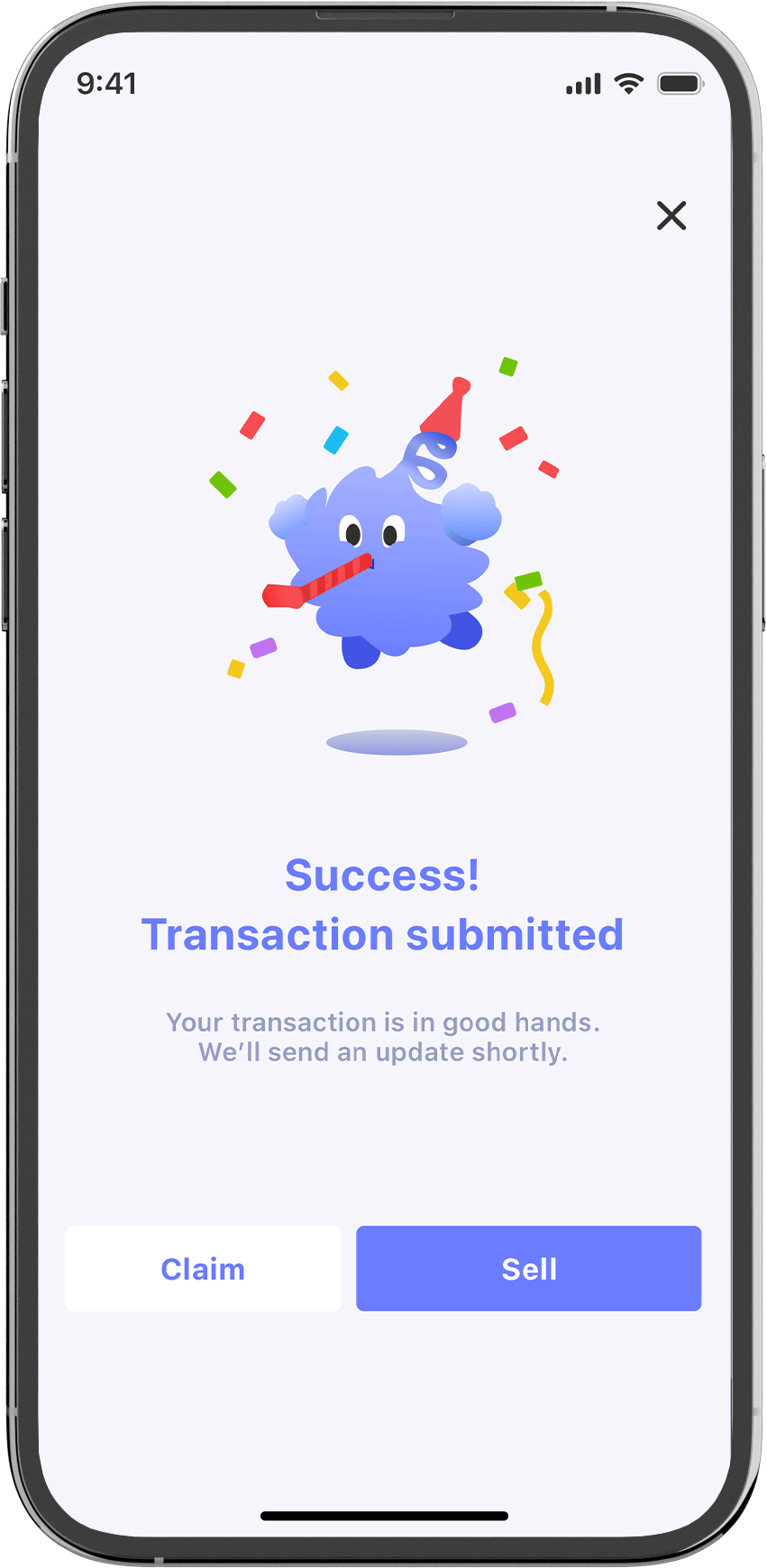This screenshot has height=1568, width=767.
Task: Tap the Claim button
Action: 203,1269
